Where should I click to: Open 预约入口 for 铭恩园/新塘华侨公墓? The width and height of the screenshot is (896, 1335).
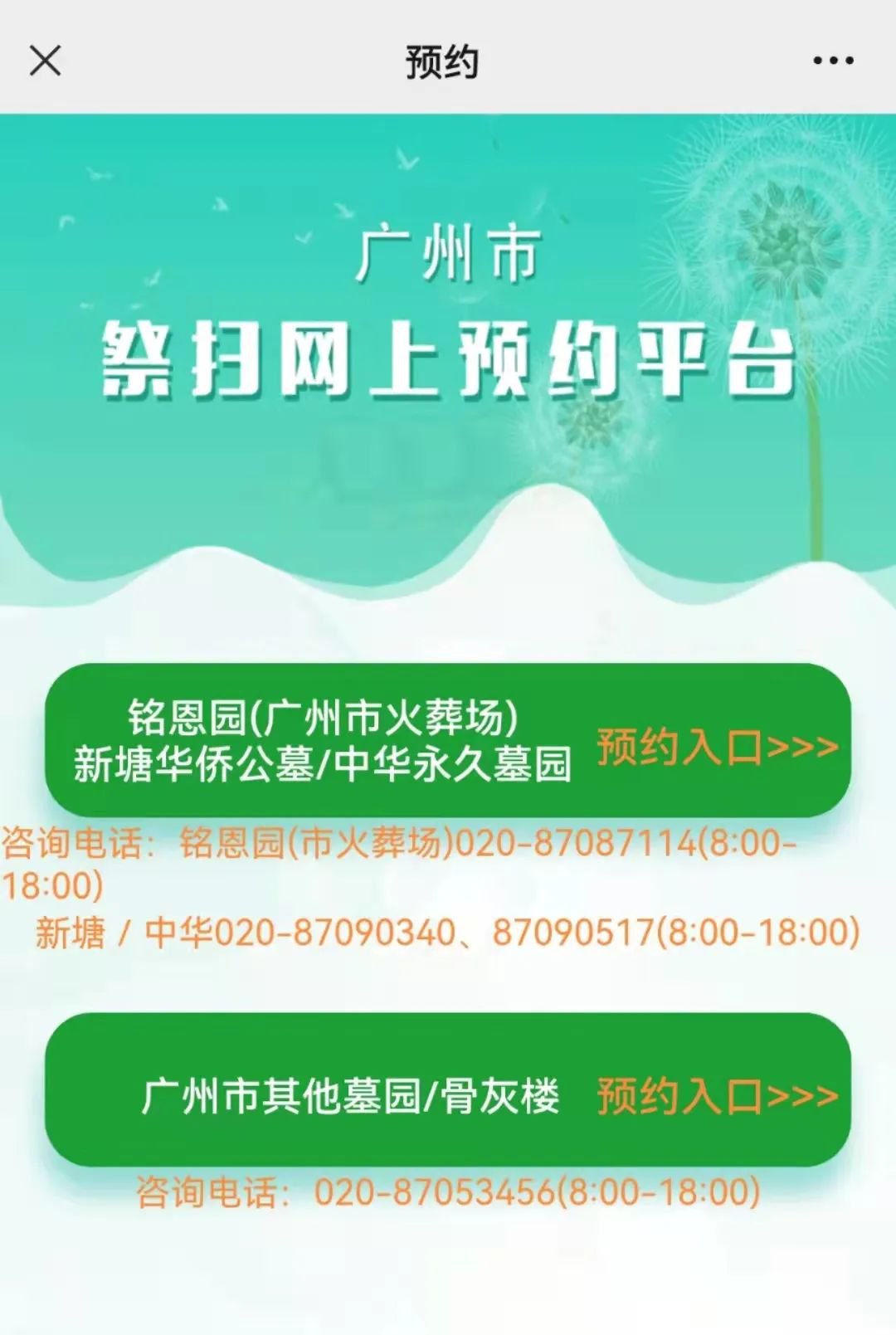coord(717,745)
